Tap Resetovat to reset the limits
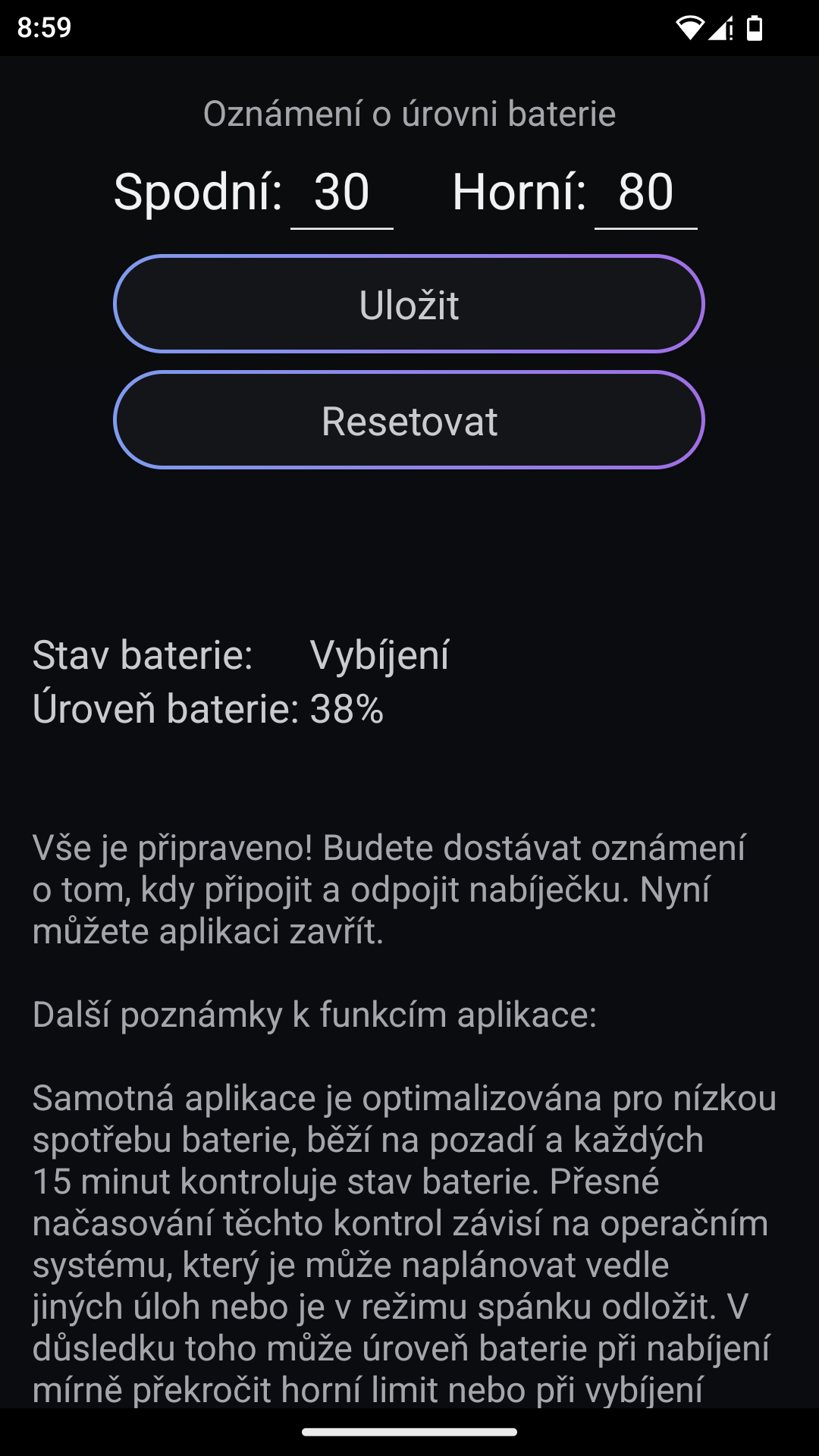Screen dimensions: 819x1456 click(x=409, y=420)
